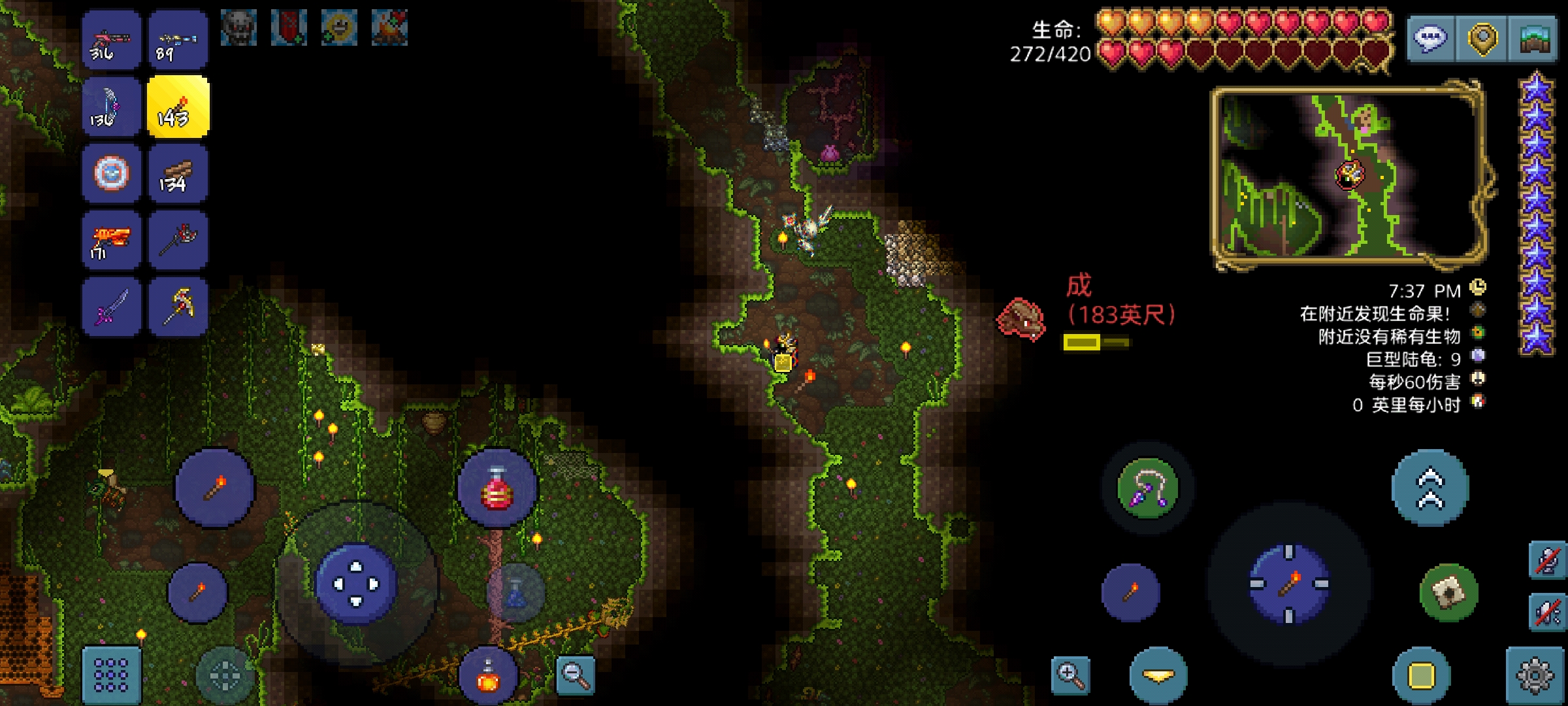The image size is (1568, 706).
Task: Fire the grappling hook button
Action: [x=1148, y=488]
